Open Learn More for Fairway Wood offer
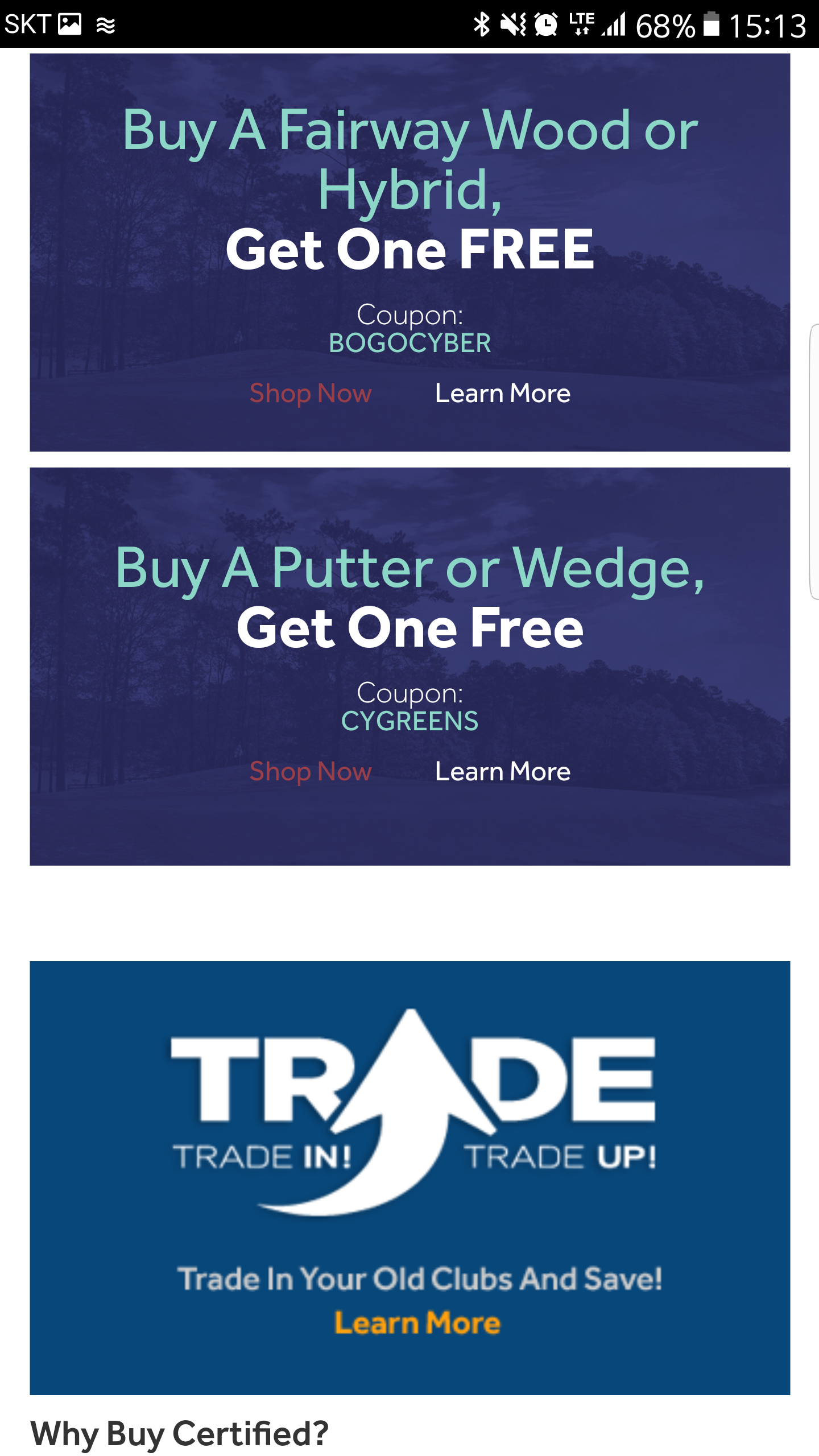The height and width of the screenshot is (1456, 819). [502, 394]
